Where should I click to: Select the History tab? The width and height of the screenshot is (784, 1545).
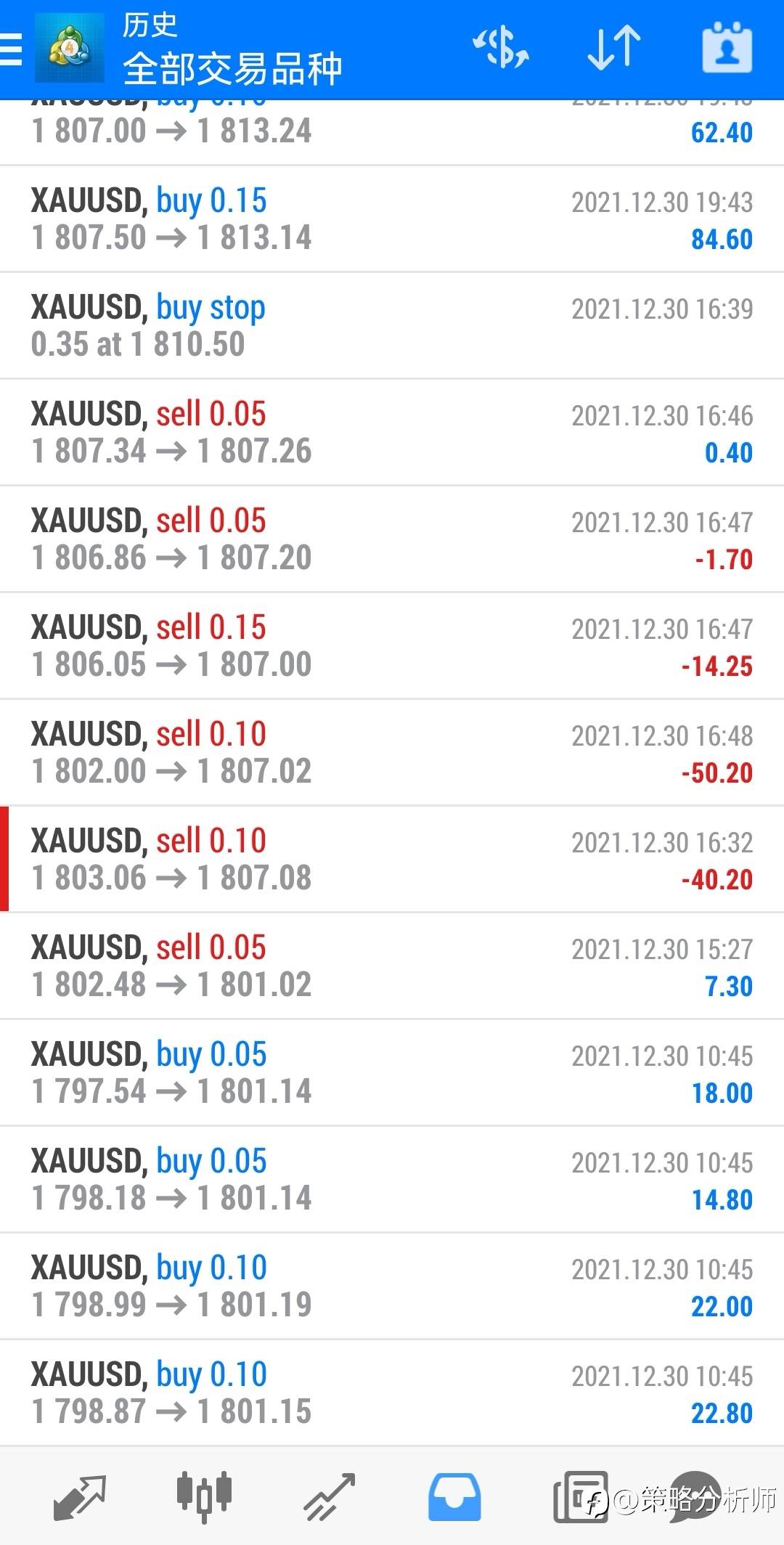pos(454,1497)
